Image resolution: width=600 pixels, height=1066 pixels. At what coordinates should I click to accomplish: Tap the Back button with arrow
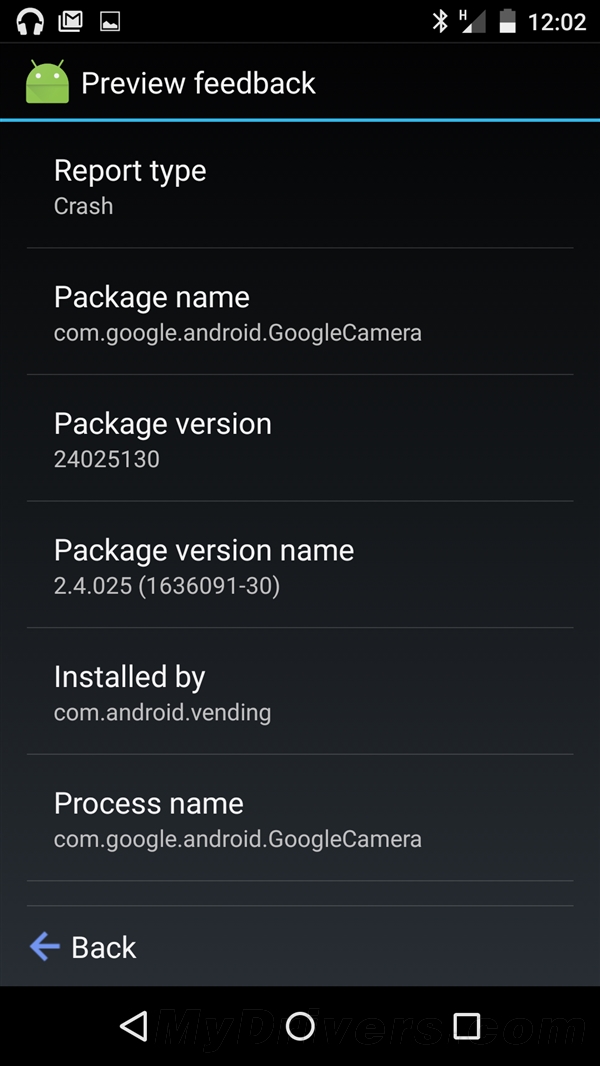coord(84,947)
